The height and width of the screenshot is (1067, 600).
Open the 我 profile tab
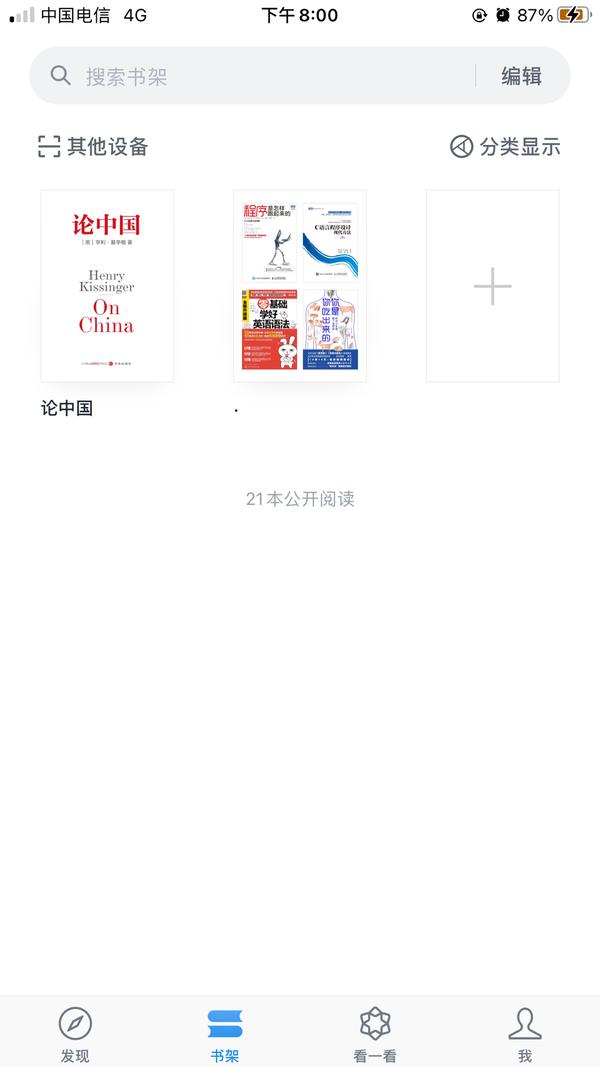525,1034
